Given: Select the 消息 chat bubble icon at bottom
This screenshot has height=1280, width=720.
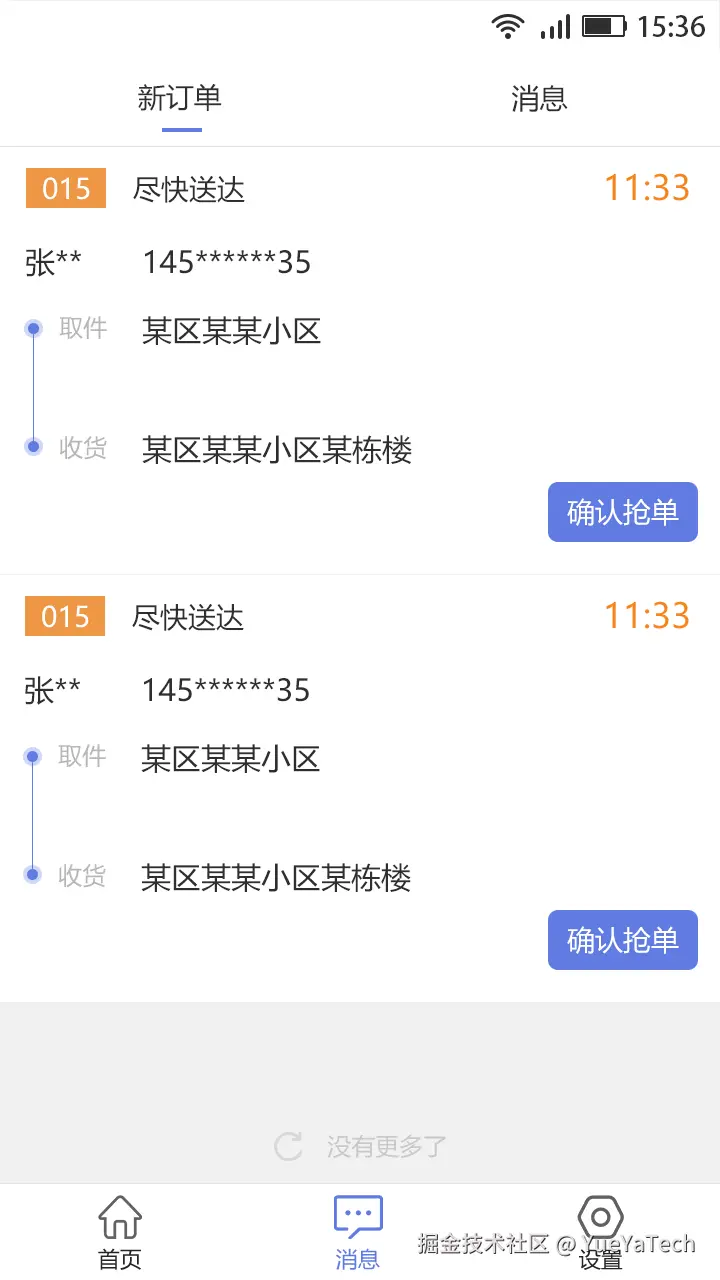Looking at the screenshot, I should point(357,1213).
